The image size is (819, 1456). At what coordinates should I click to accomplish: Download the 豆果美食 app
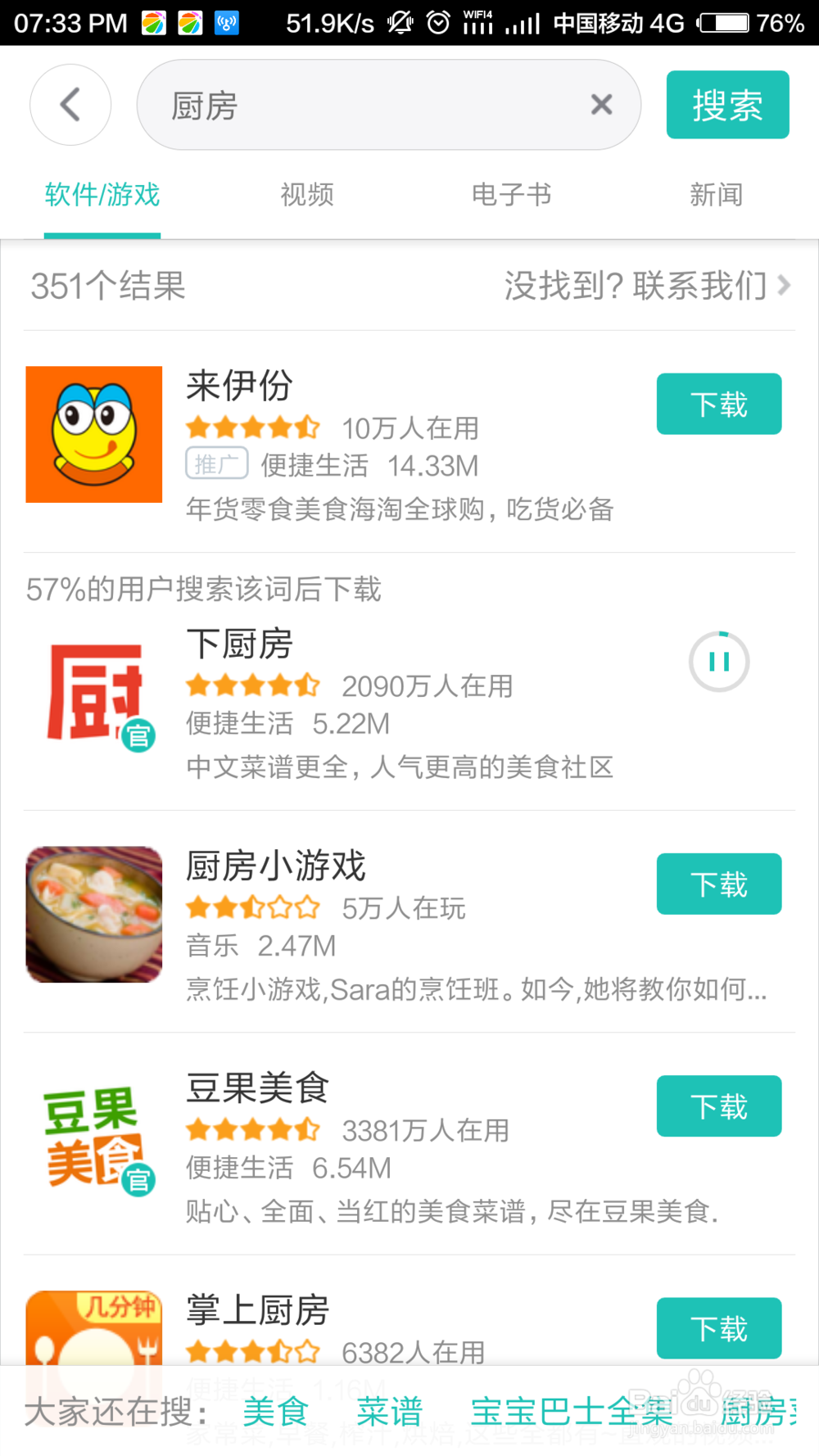(718, 1106)
